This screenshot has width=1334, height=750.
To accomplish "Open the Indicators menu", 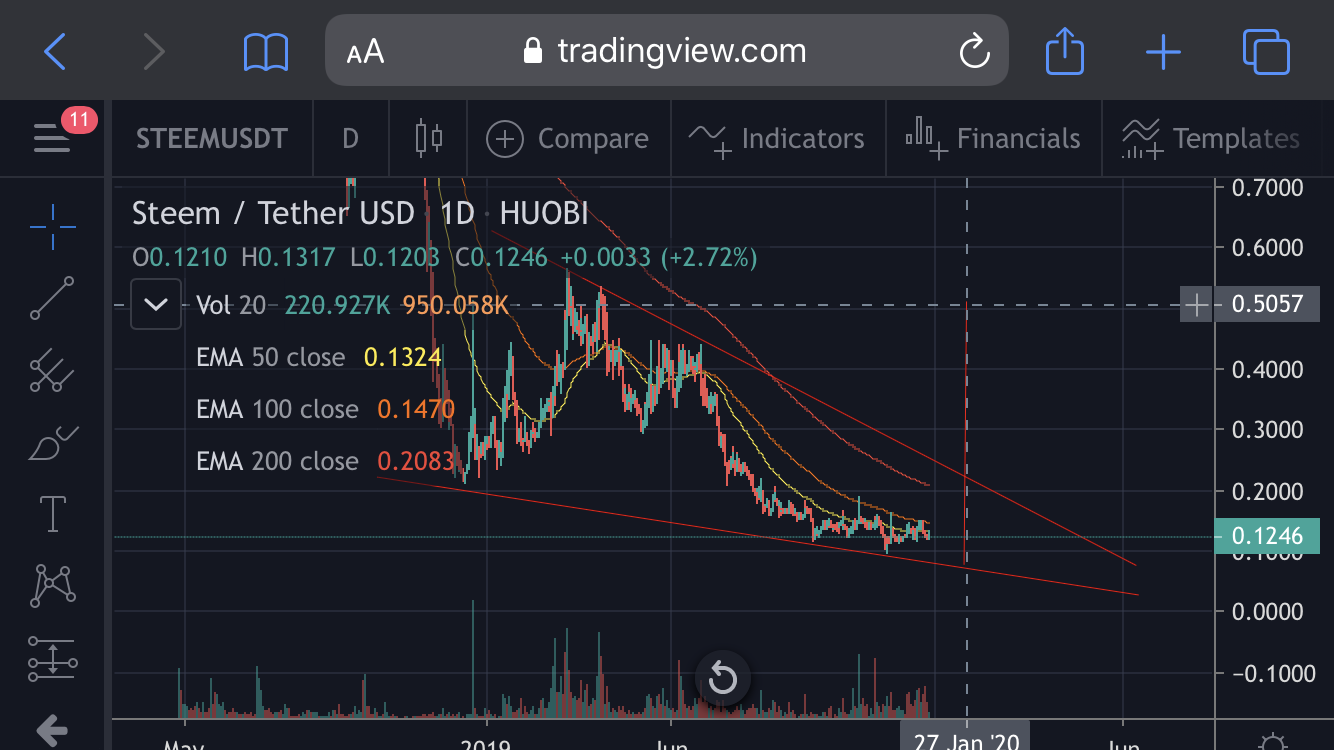I will (777, 138).
